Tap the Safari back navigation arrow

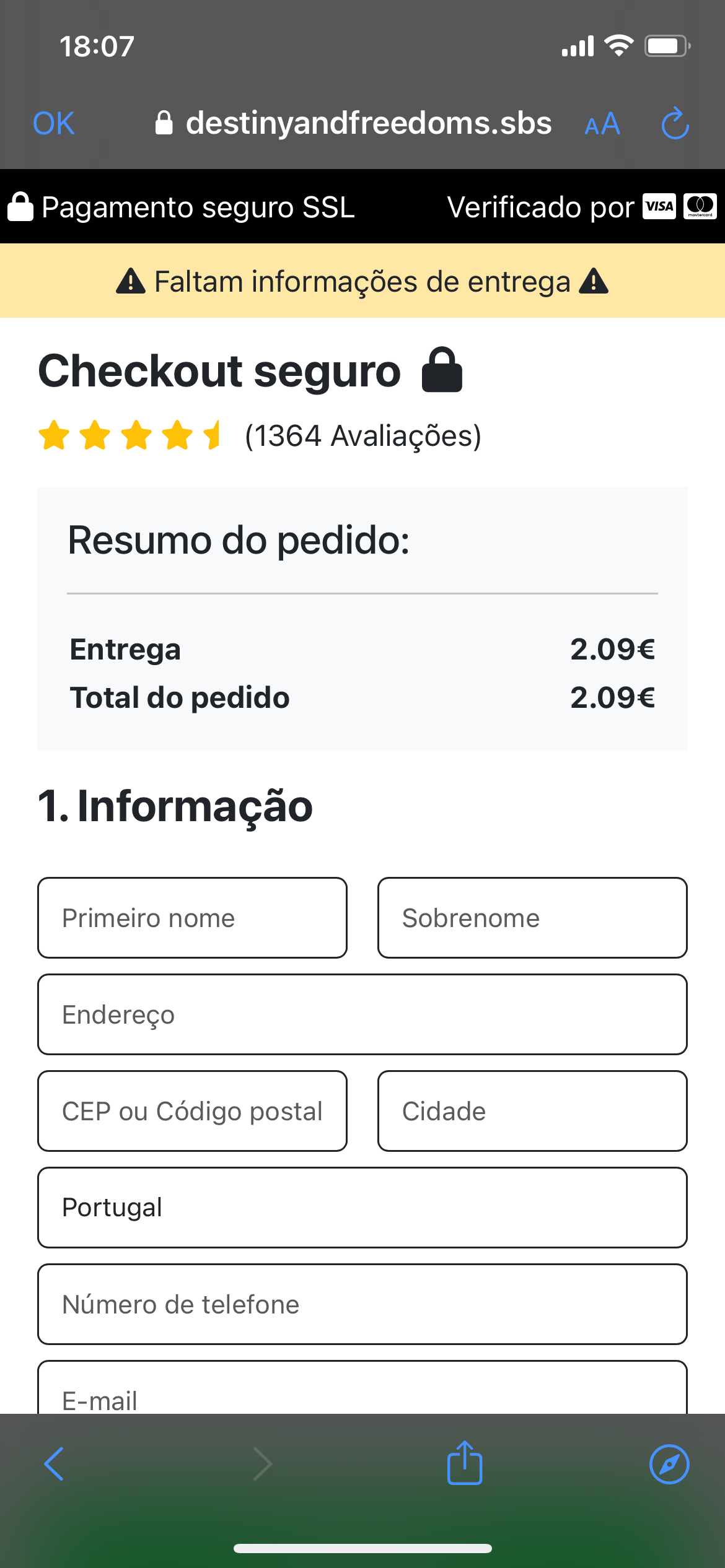[x=53, y=1463]
